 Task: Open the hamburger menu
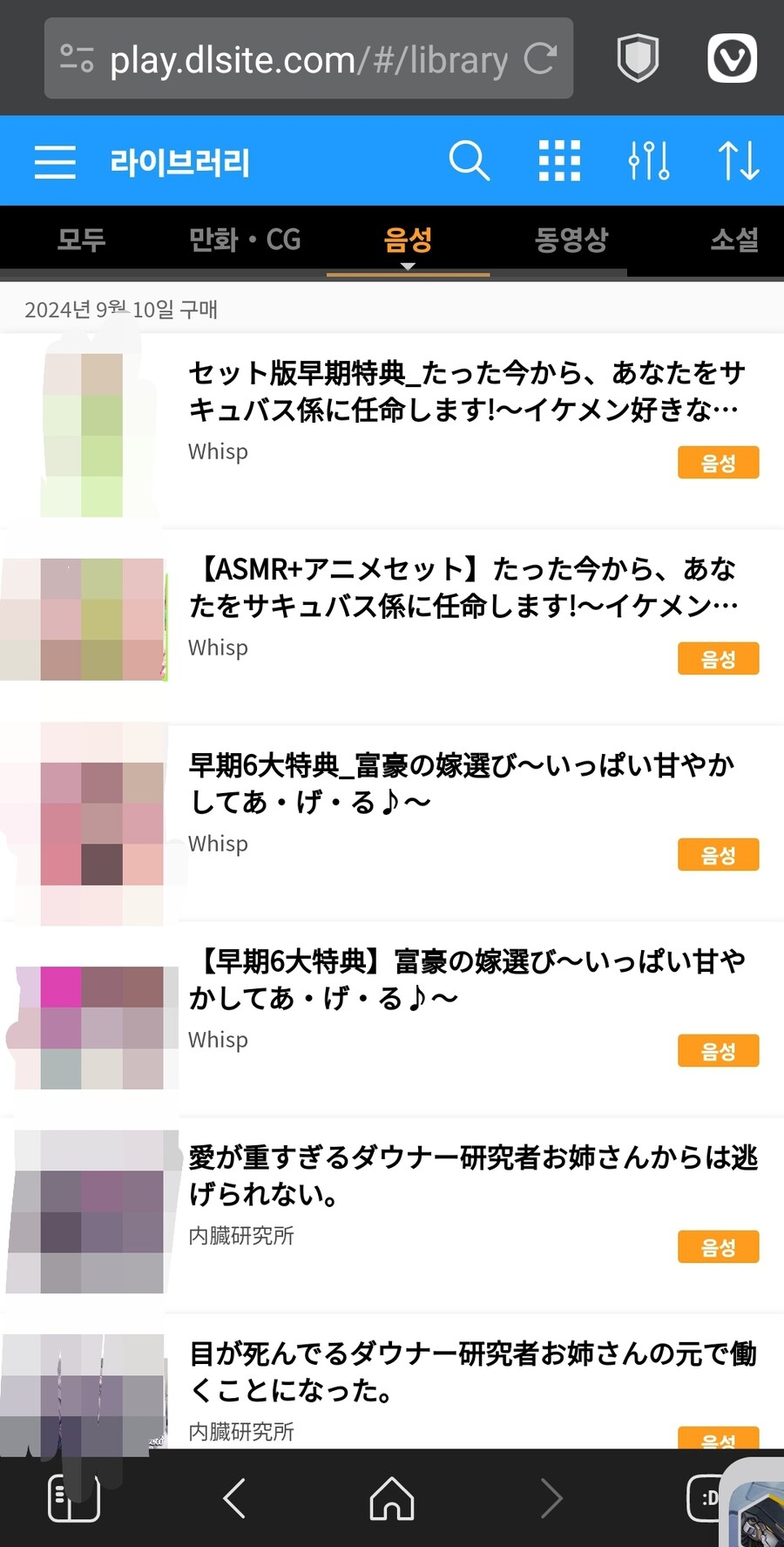[x=54, y=161]
